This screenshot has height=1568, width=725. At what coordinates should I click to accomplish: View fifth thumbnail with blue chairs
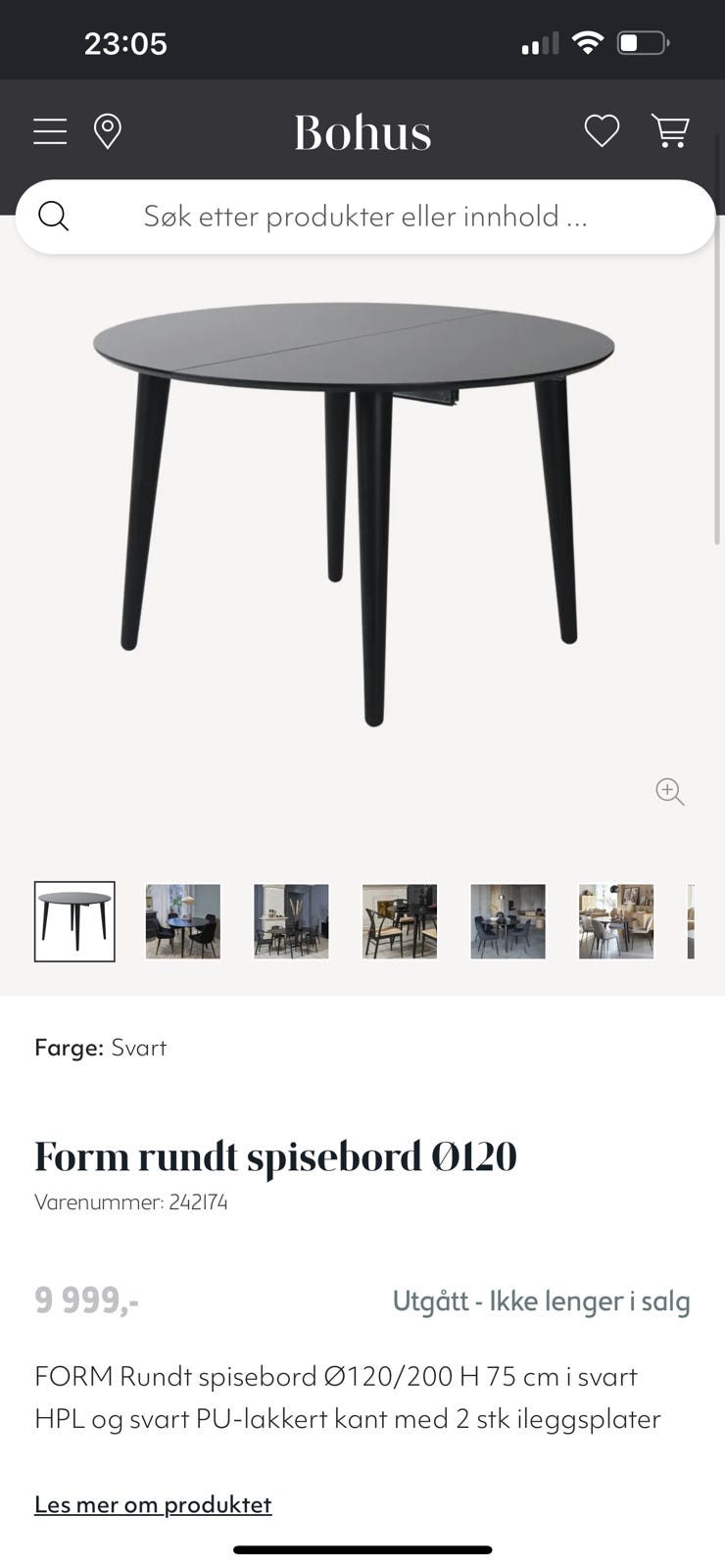pos(507,921)
